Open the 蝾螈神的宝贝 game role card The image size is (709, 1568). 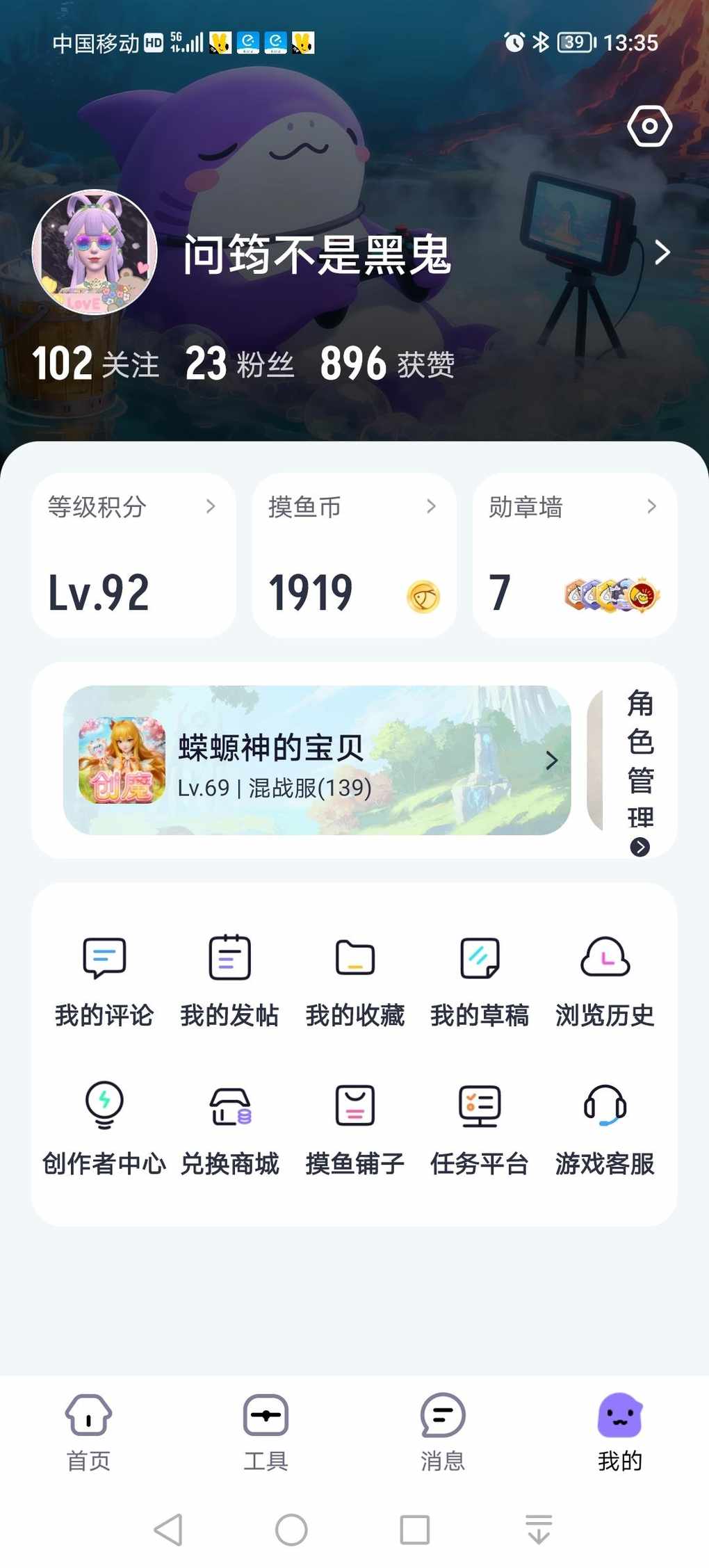click(317, 760)
